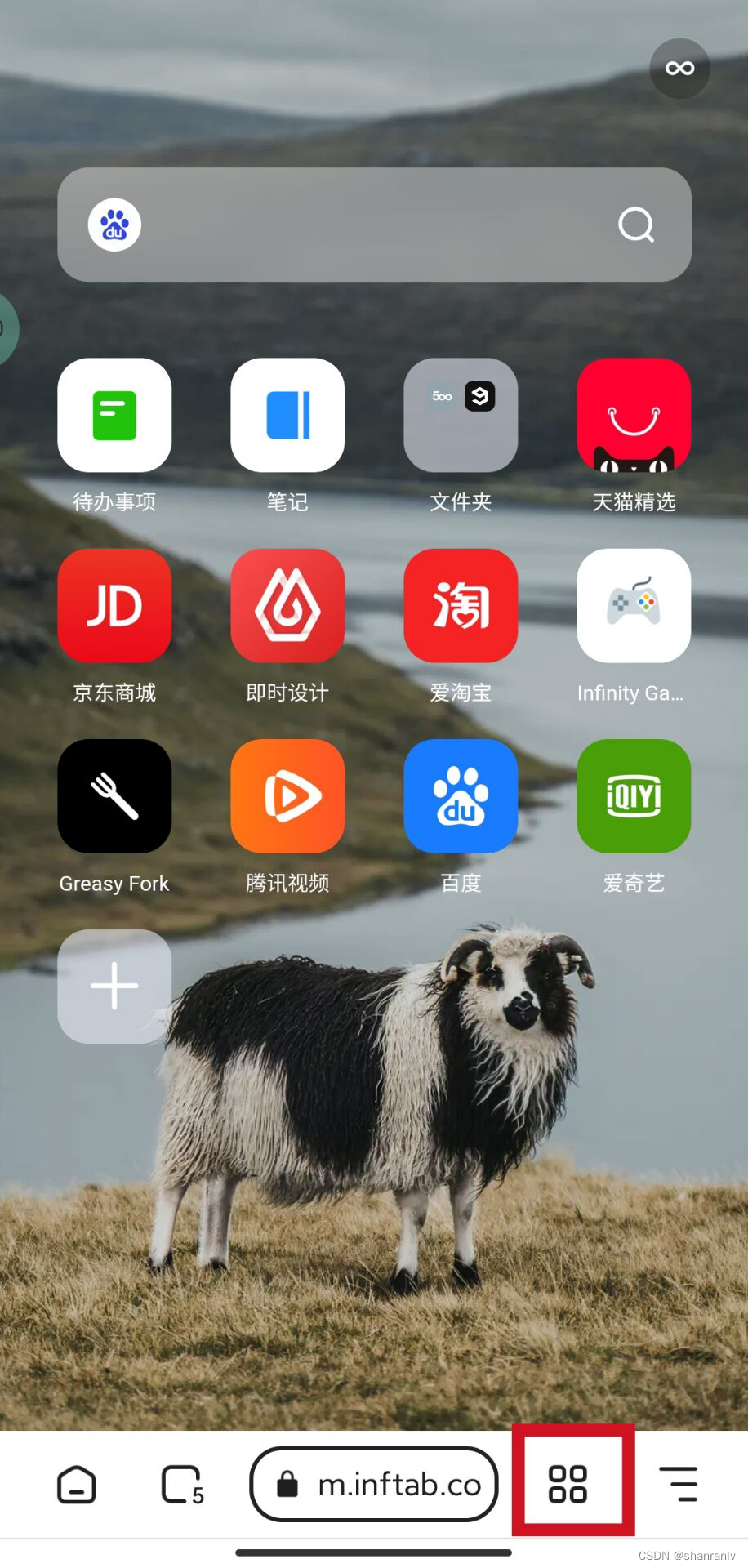Open the 文件夹 folder

(x=461, y=415)
